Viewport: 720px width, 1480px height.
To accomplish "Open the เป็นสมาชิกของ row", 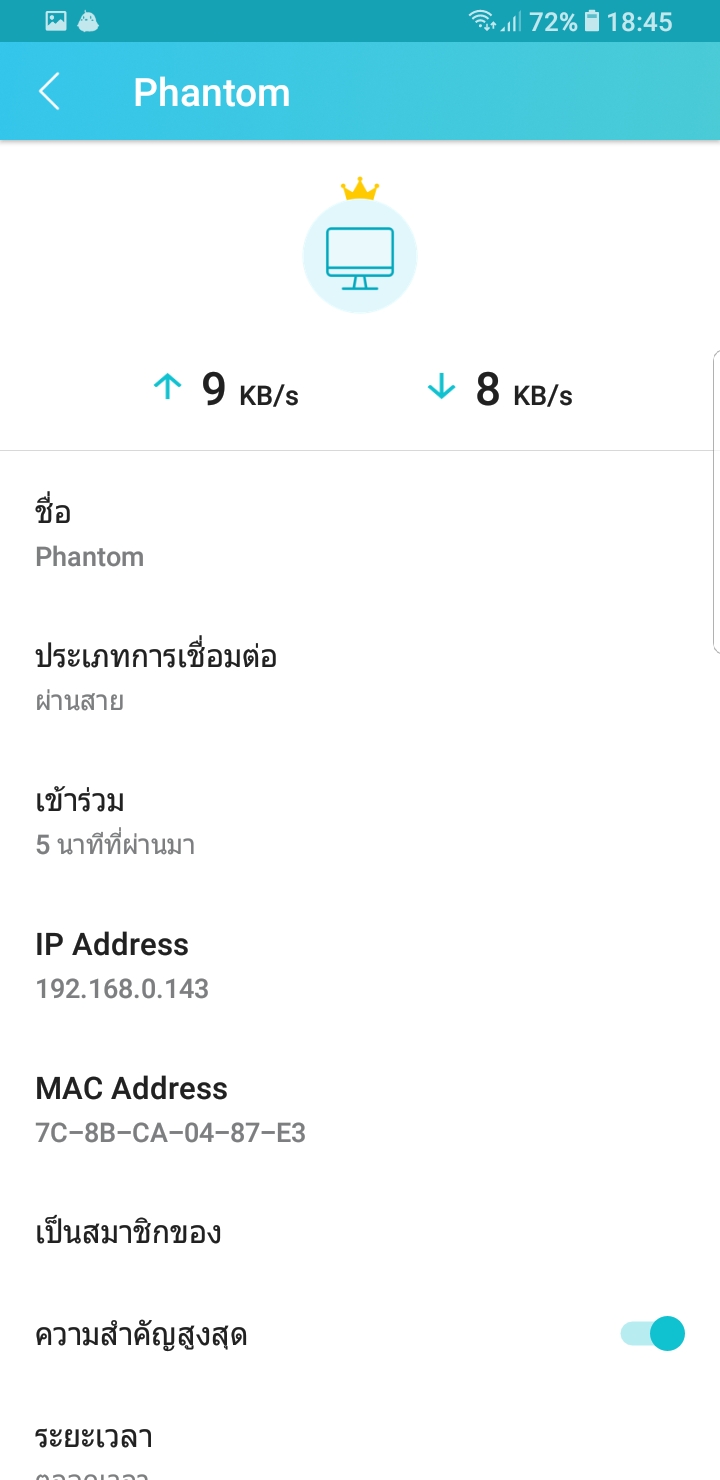I will pyautogui.click(x=360, y=1232).
